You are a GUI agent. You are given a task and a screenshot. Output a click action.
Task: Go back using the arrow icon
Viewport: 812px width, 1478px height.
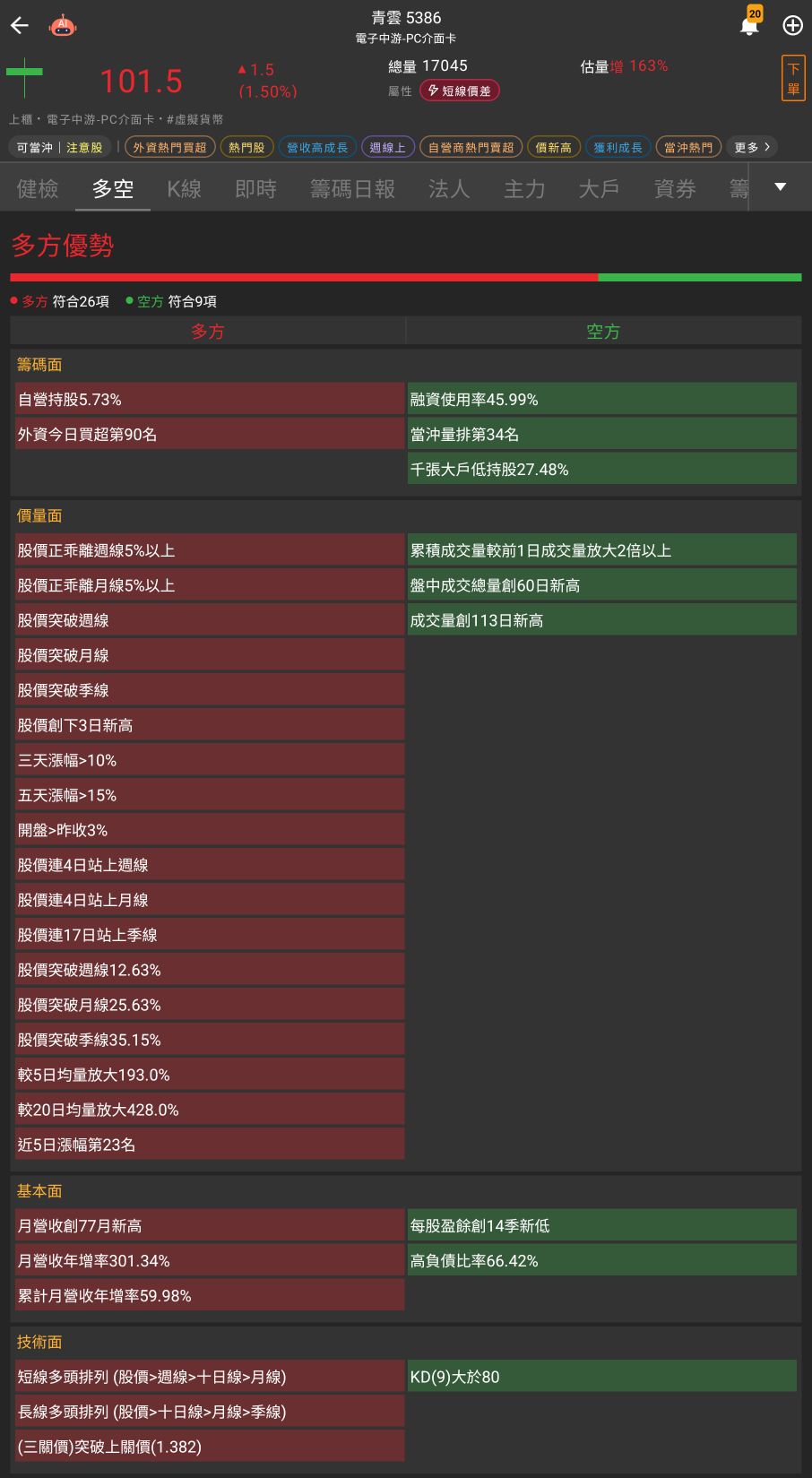pos(20,26)
